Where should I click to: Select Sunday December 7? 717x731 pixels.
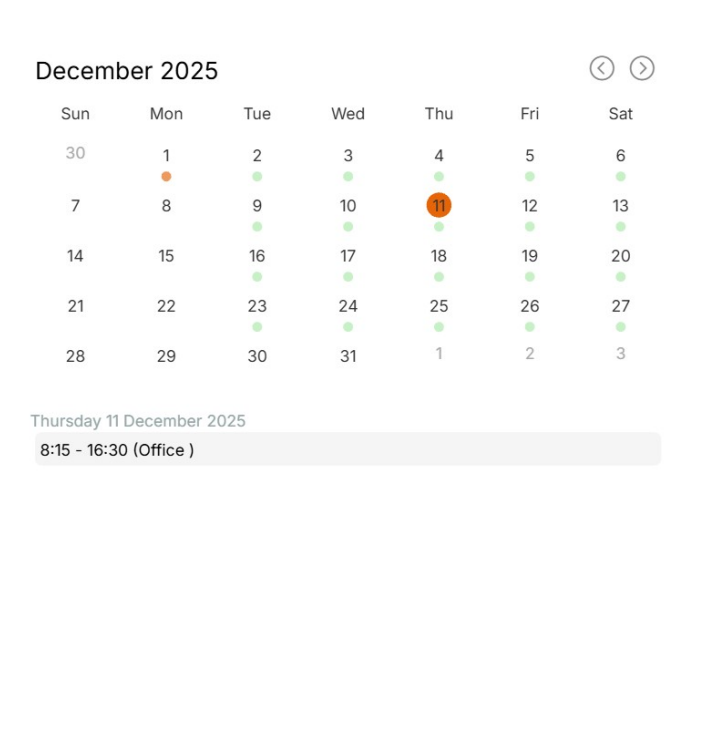tap(75, 206)
